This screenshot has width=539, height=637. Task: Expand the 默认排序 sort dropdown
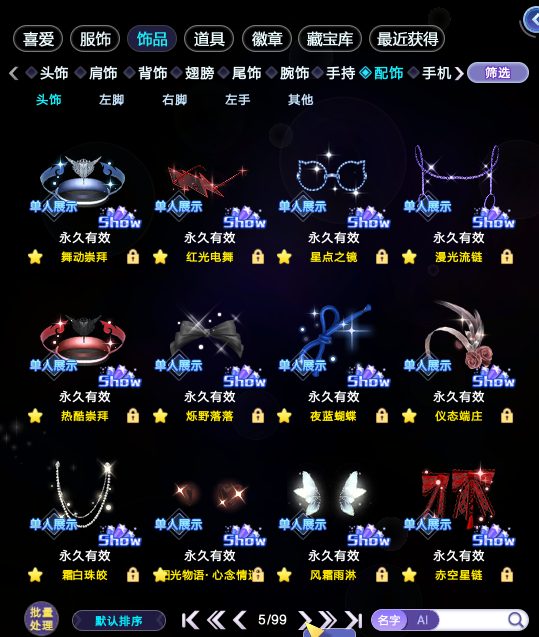pyautogui.click(x=119, y=621)
